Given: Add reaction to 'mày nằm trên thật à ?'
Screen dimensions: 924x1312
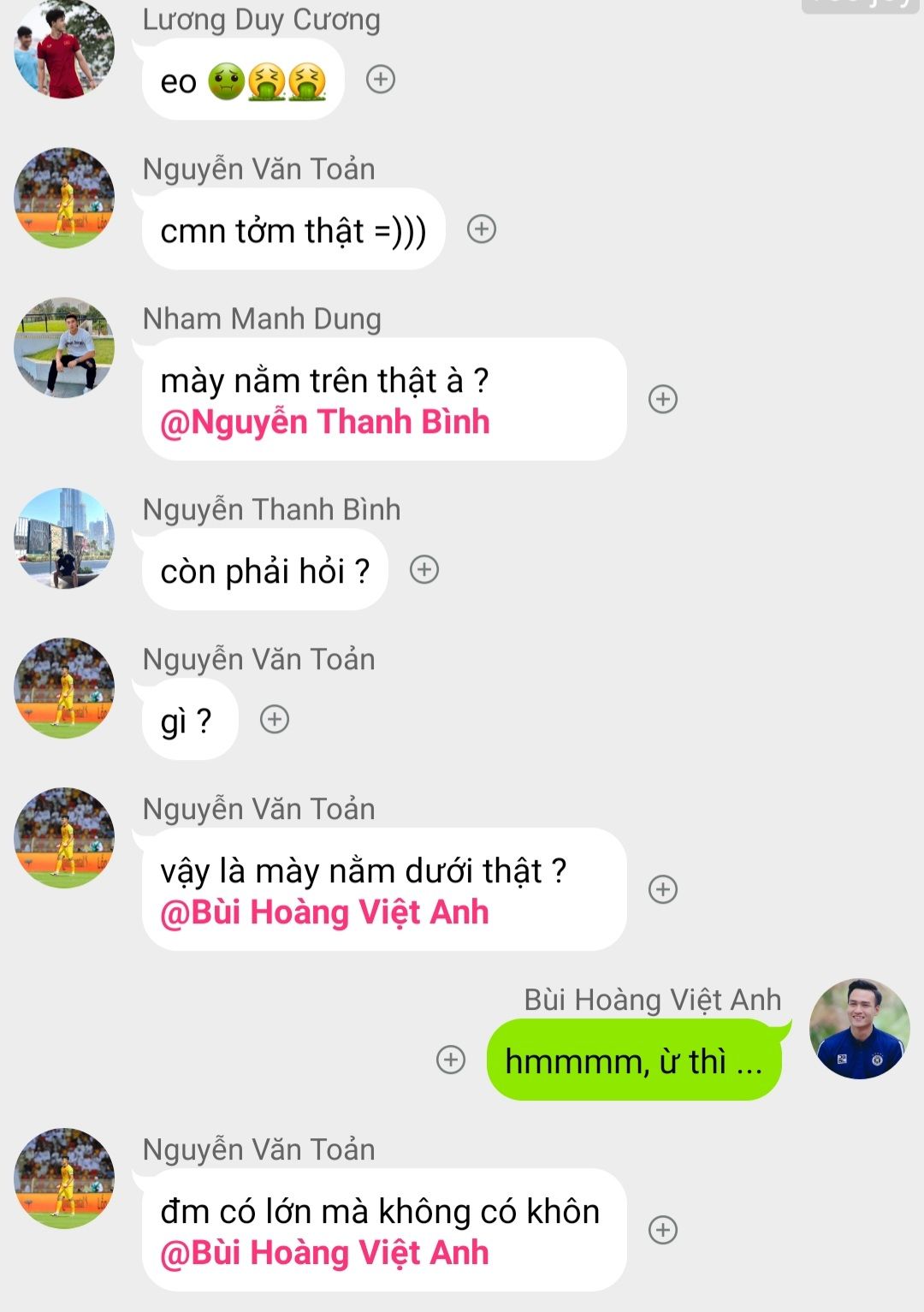Looking at the screenshot, I should coord(663,399).
